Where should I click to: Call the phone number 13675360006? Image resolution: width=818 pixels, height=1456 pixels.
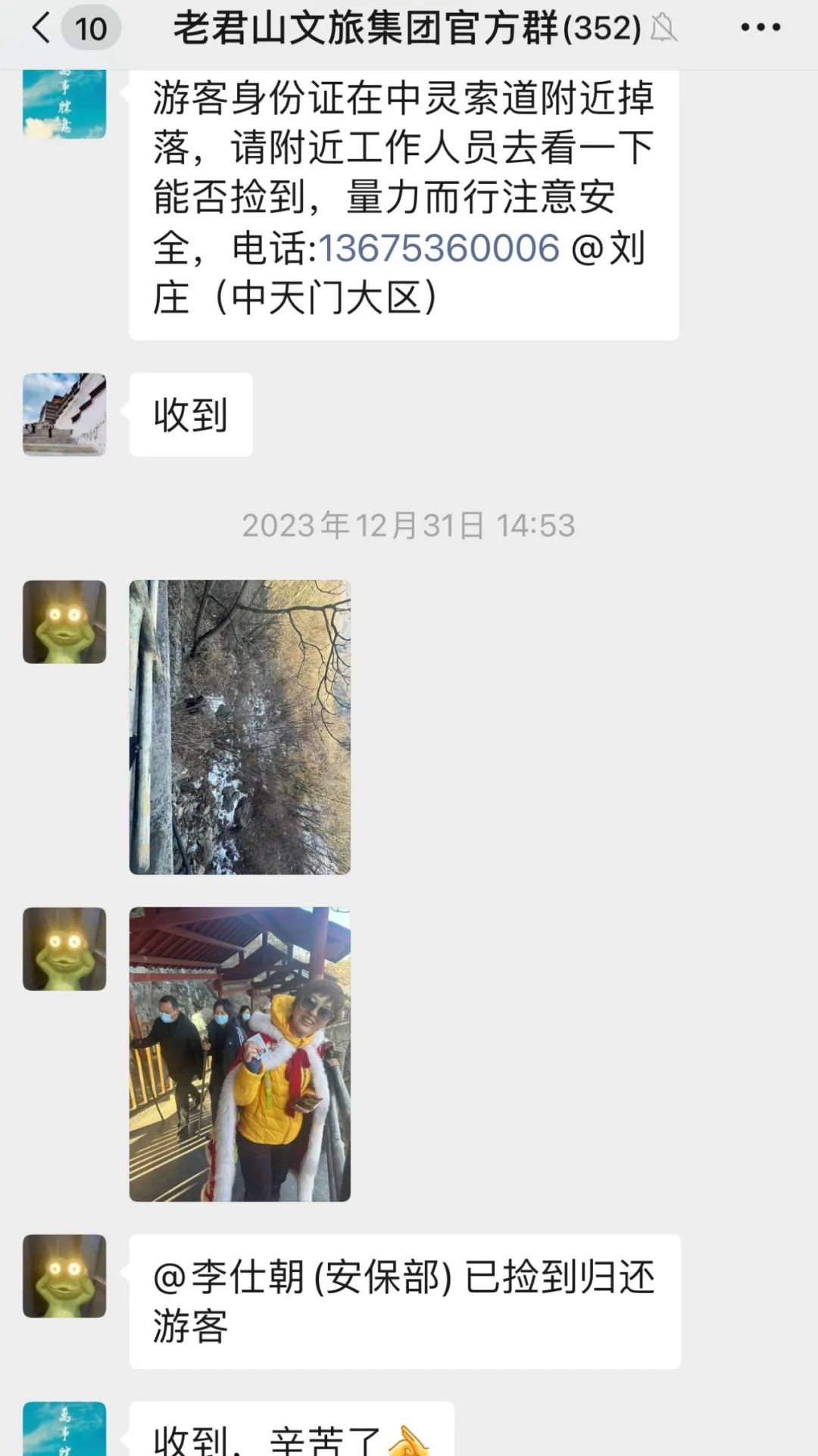[x=439, y=248]
